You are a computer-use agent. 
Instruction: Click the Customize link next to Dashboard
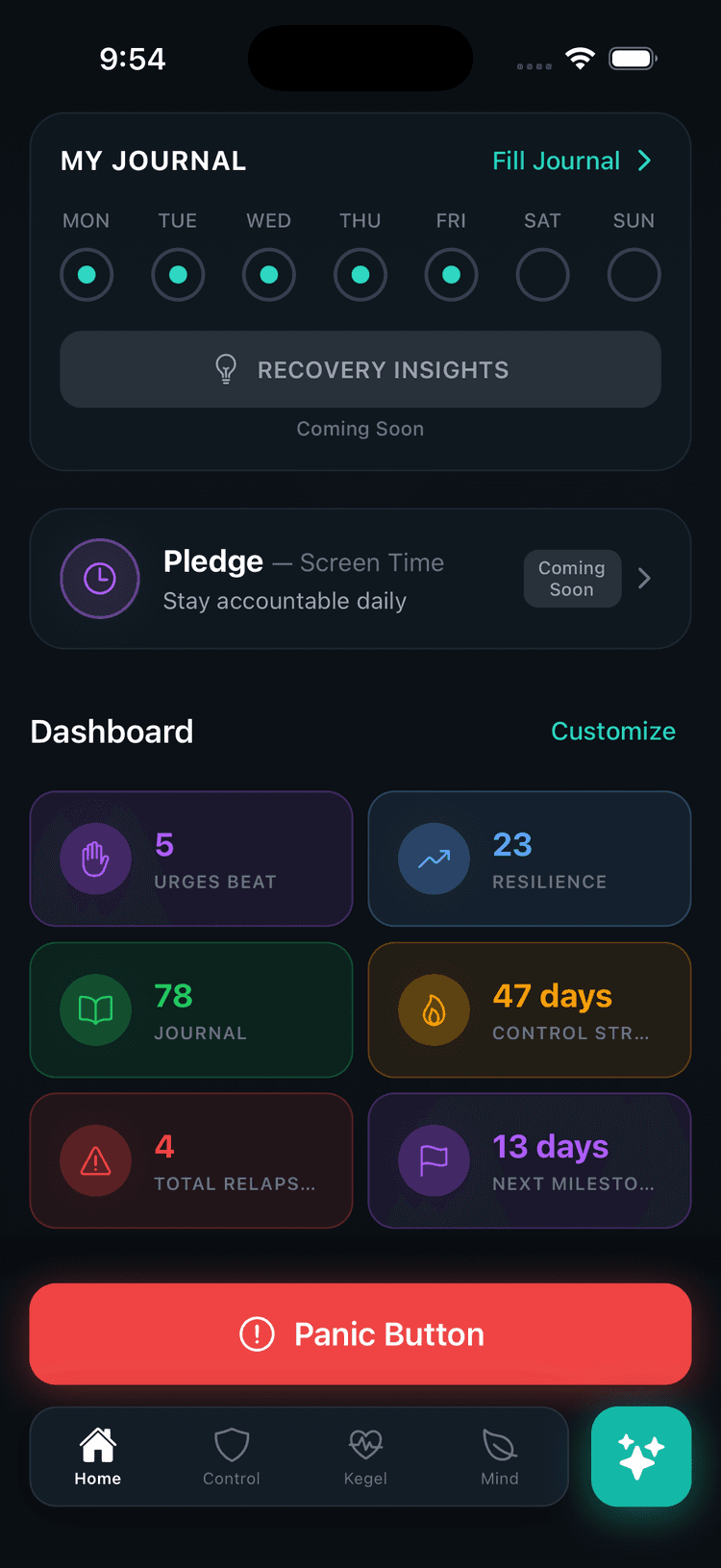tap(612, 732)
